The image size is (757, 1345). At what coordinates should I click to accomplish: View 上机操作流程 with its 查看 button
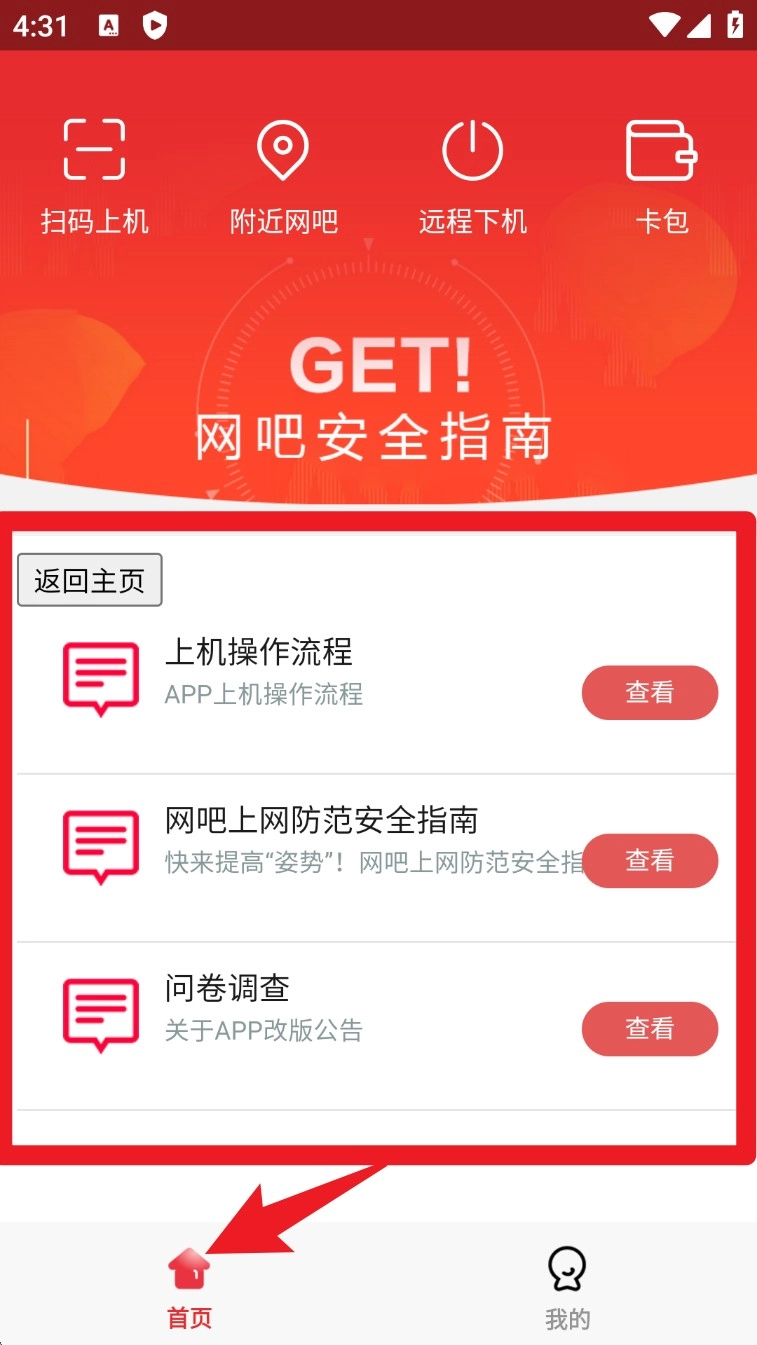coord(650,692)
